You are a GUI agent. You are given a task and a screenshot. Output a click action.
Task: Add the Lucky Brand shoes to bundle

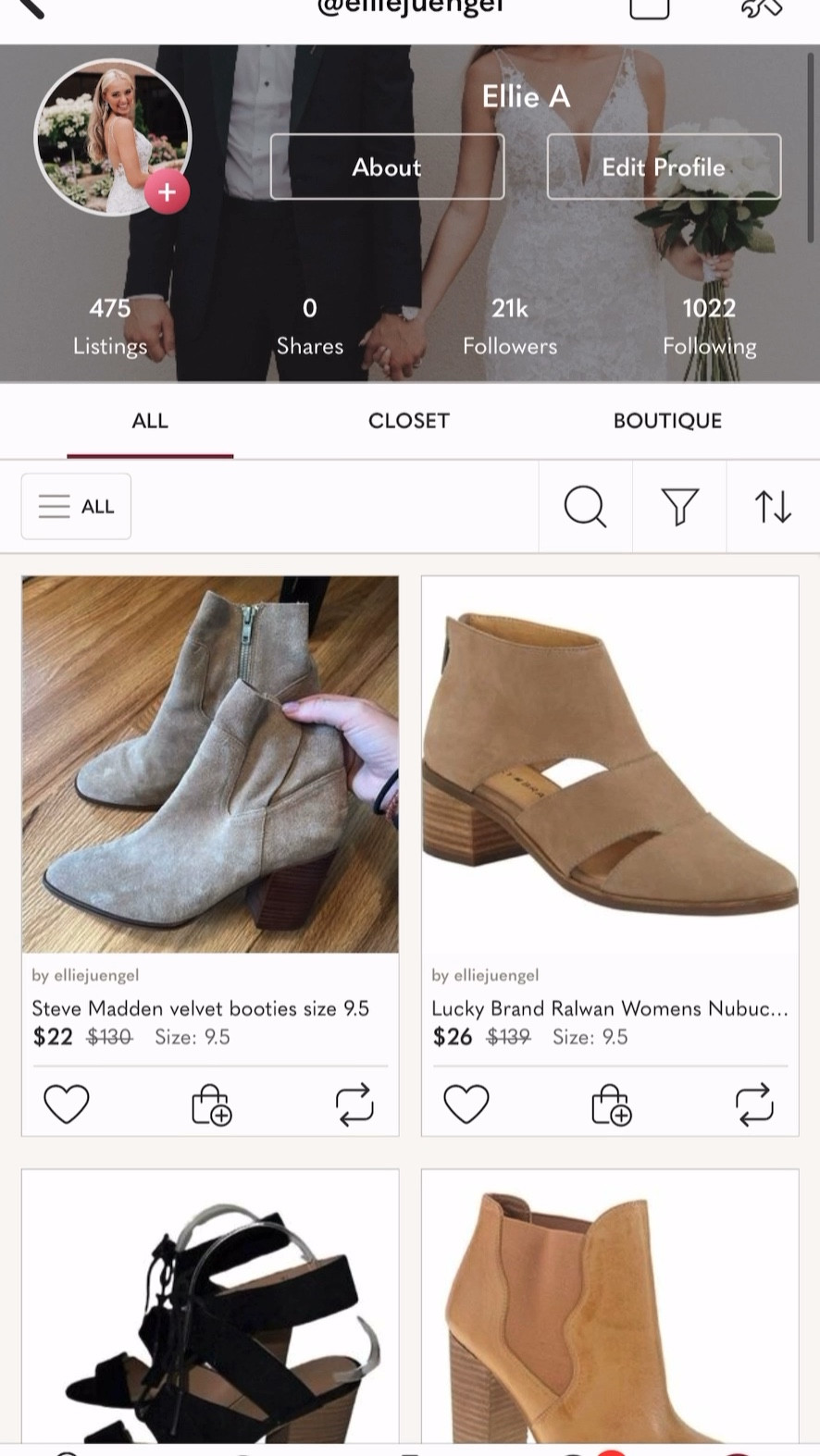coord(610,1103)
